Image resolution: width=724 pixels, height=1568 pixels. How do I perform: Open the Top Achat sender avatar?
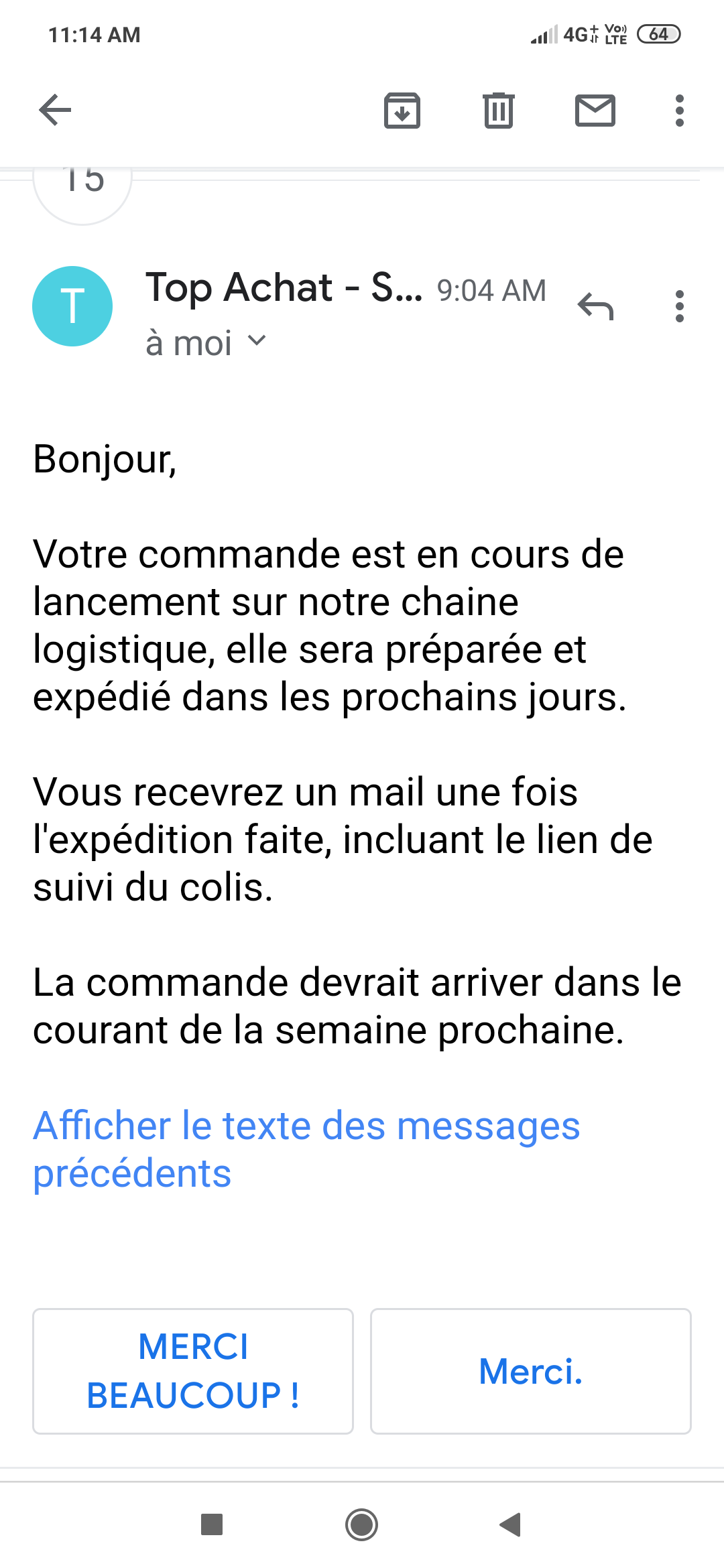pos(72,306)
